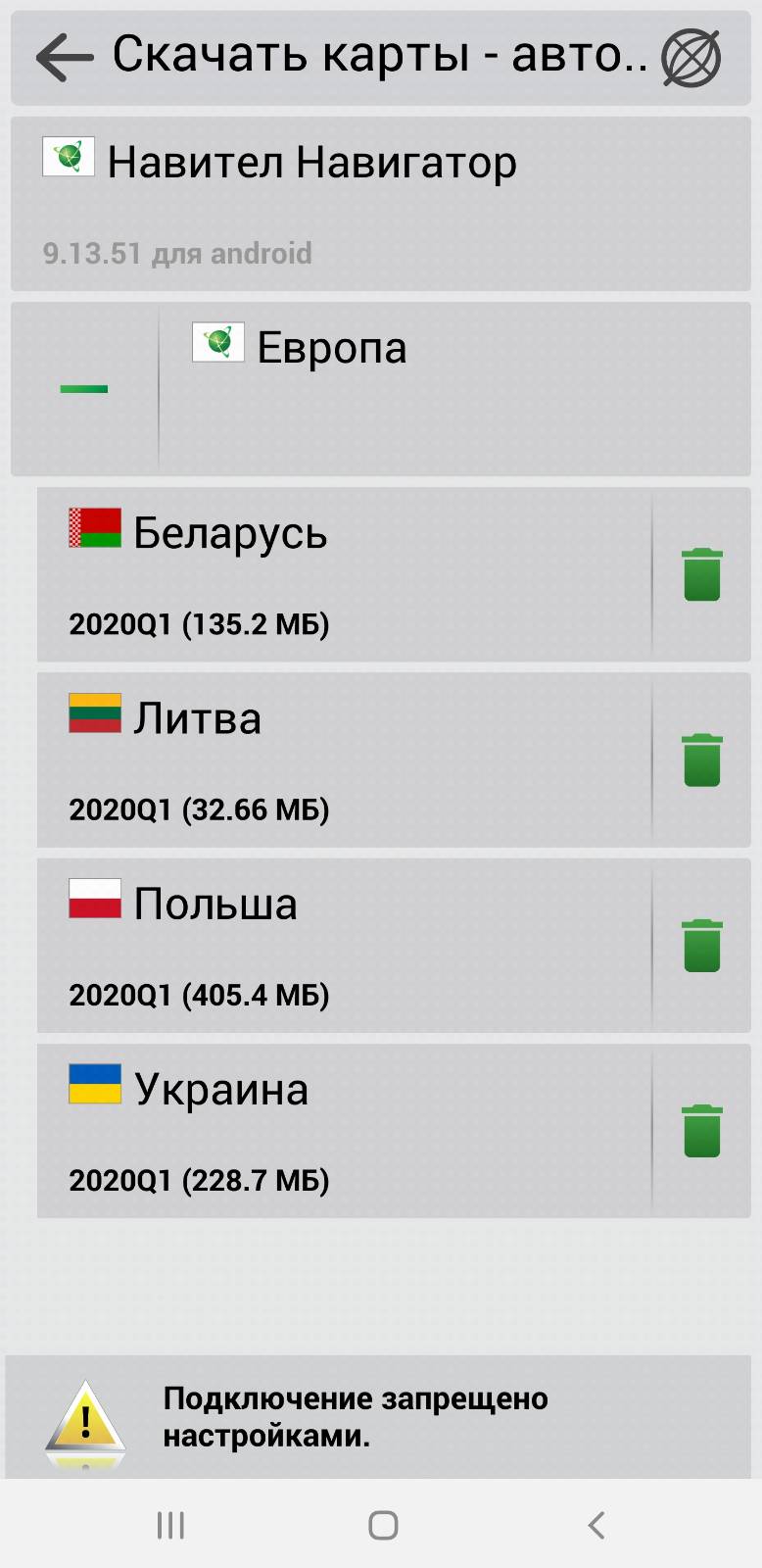Delete the Украина map
Image resolution: width=762 pixels, height=1568 pixels.
point(701,1130)
